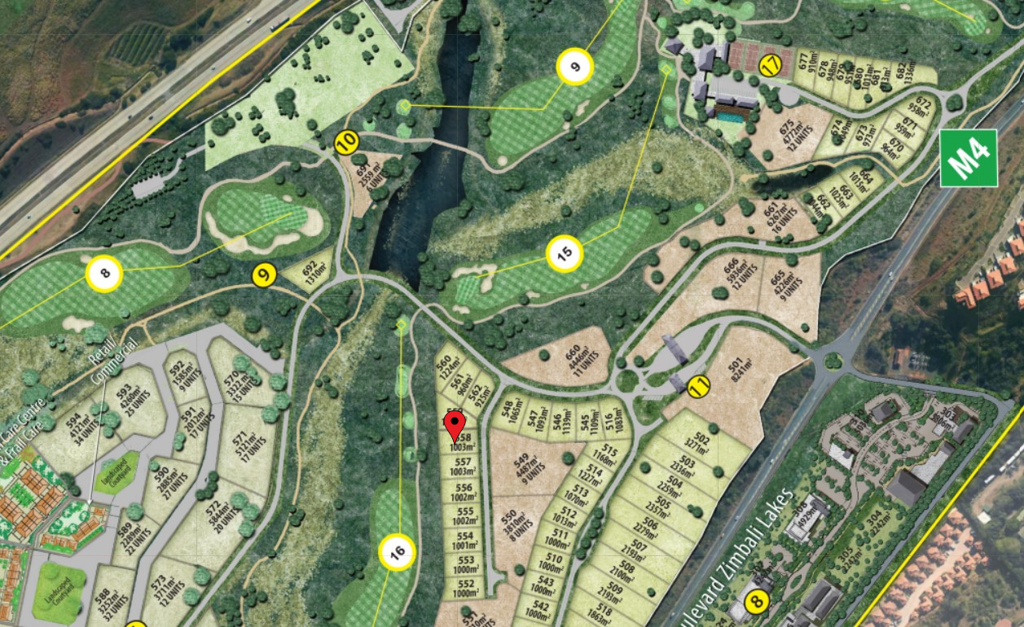The width and height of the screenshot is (1024, 627).
Task: Tap the red location pin on plot 558
Action: click(455, 425)
